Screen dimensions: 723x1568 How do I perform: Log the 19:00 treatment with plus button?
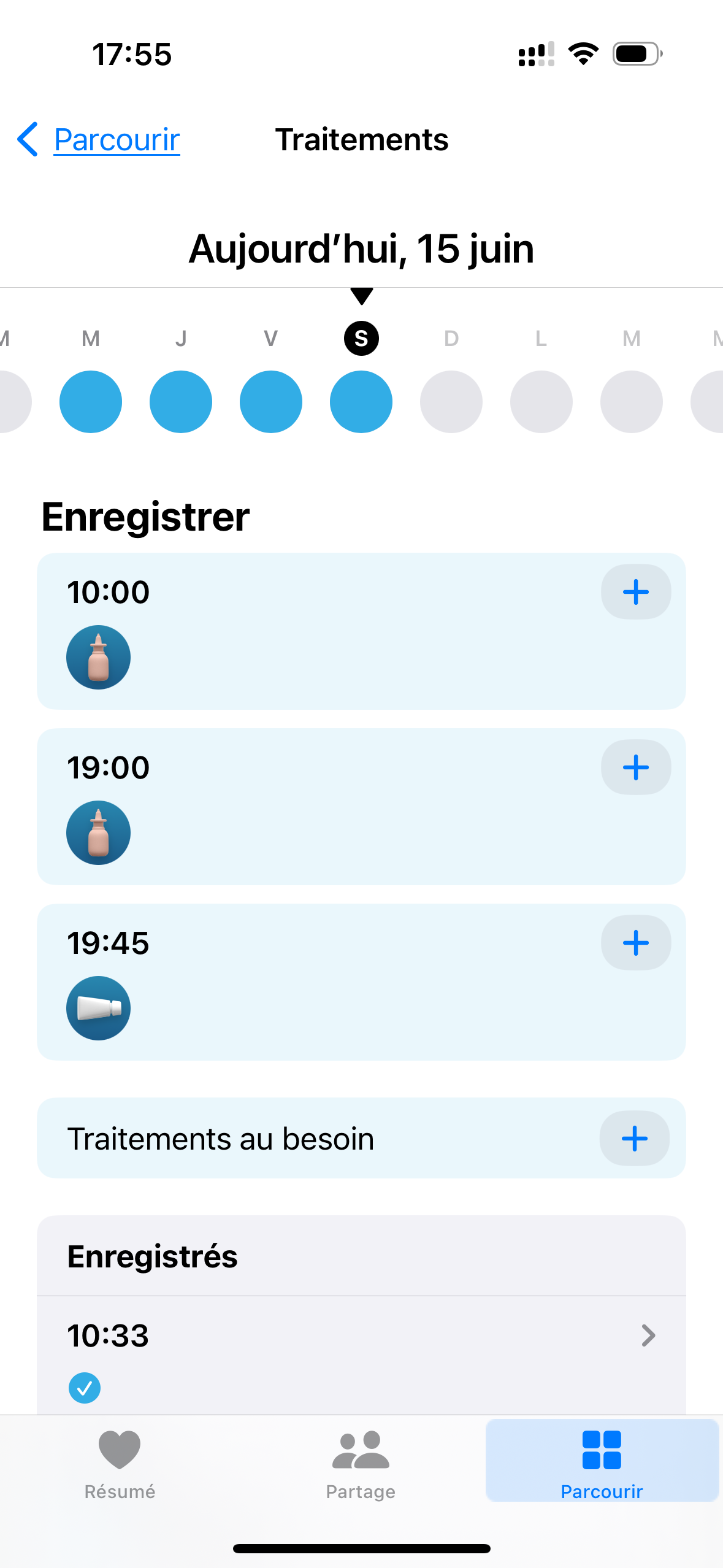[x=635, y=767]
